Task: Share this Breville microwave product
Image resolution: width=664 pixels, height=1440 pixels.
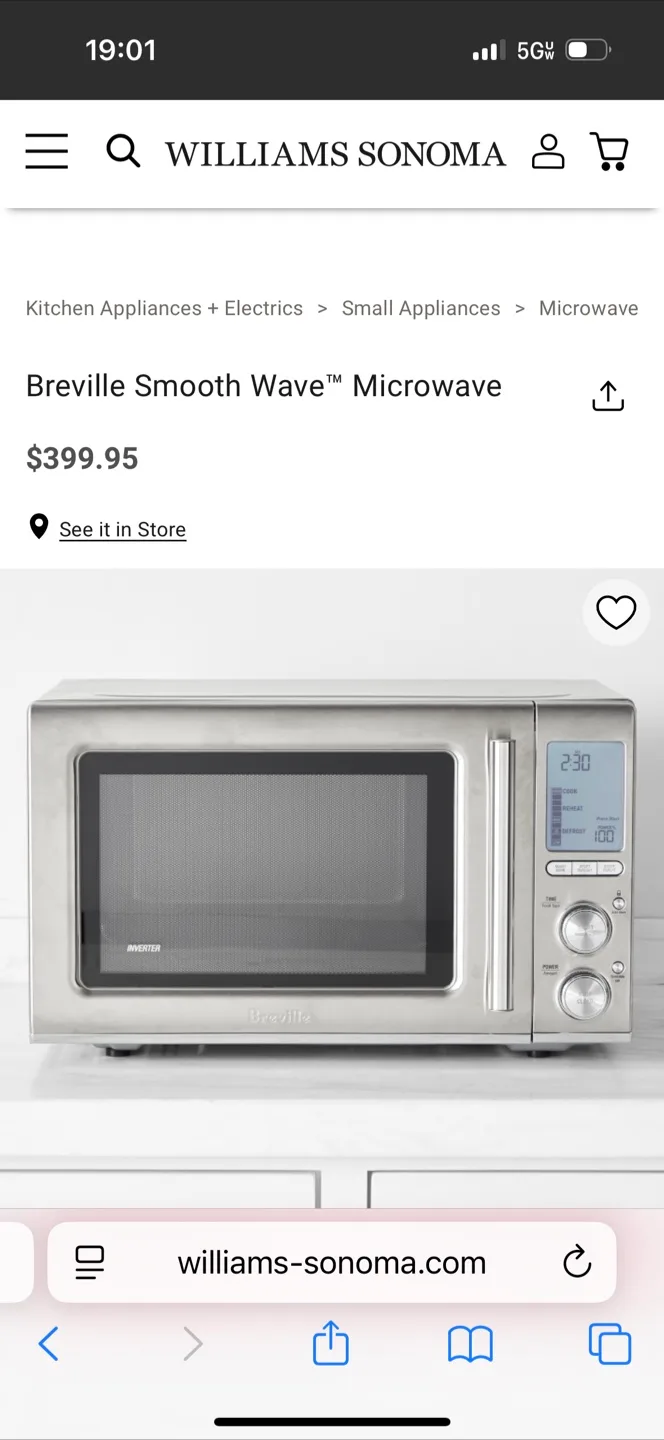Action: point(607,396)
